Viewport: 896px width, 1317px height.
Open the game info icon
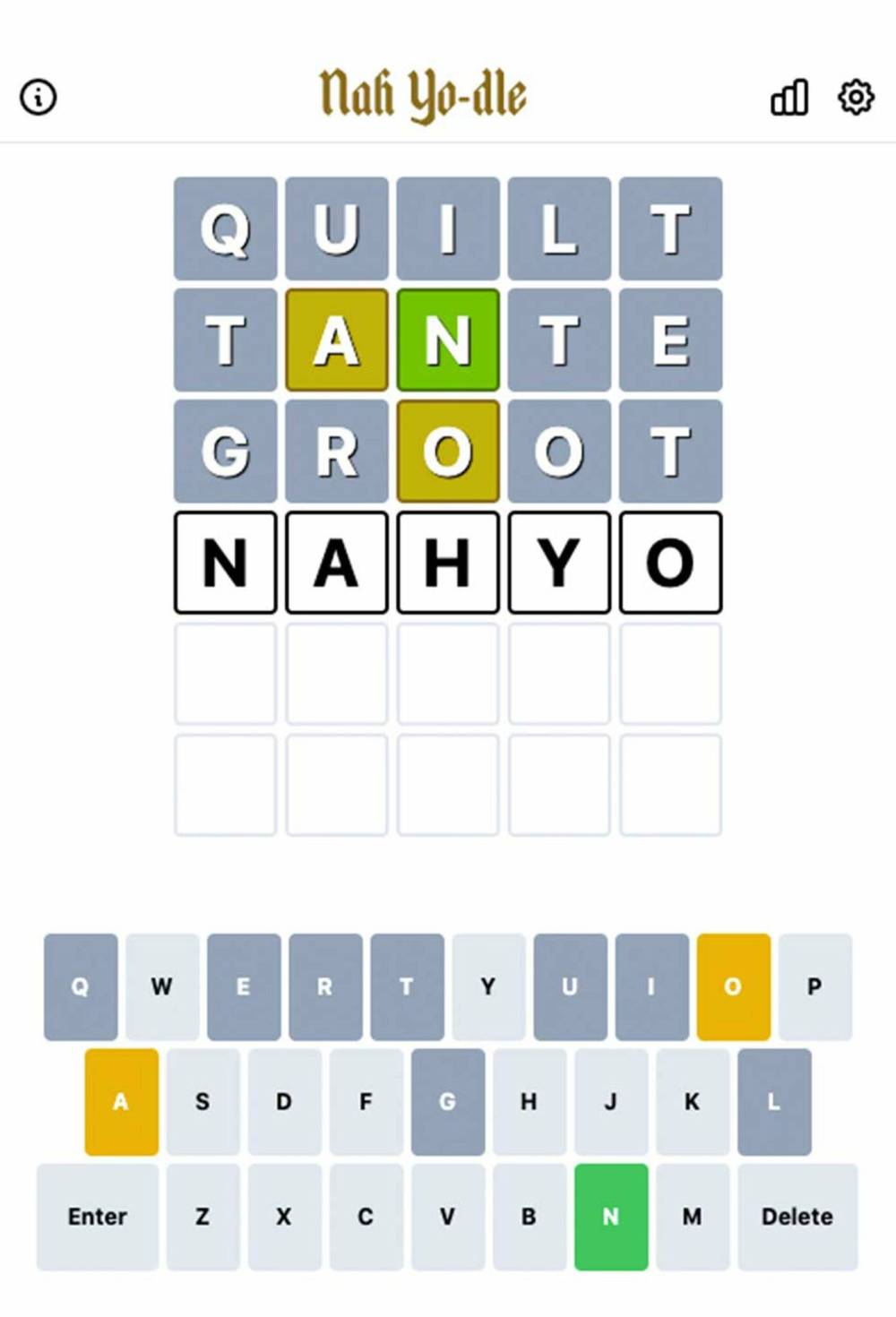(39, 97)
